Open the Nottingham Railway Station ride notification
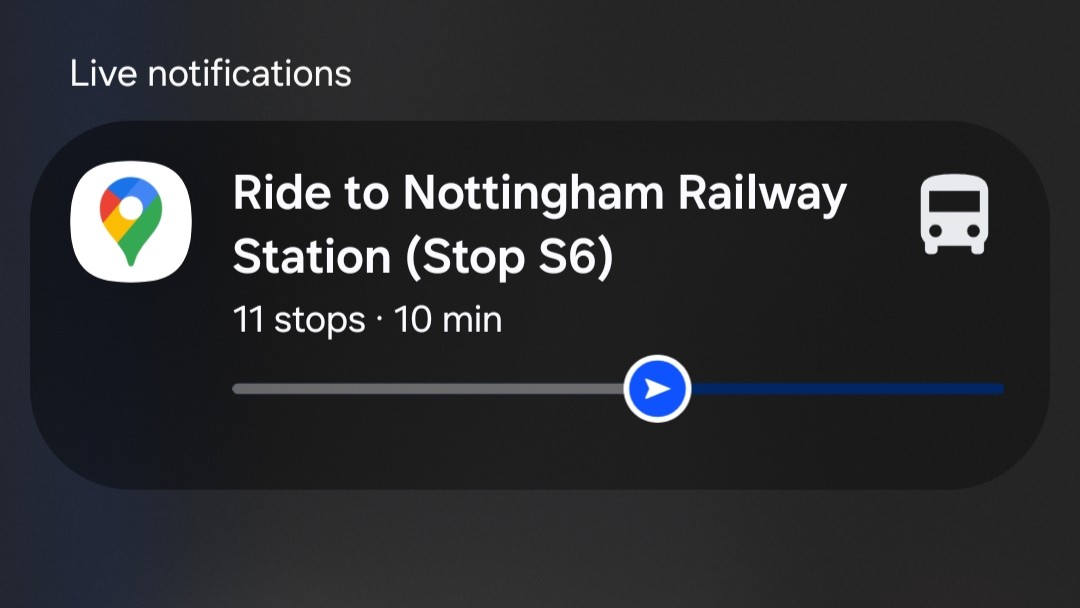1080x608 pixels. [x=540, y=225]
